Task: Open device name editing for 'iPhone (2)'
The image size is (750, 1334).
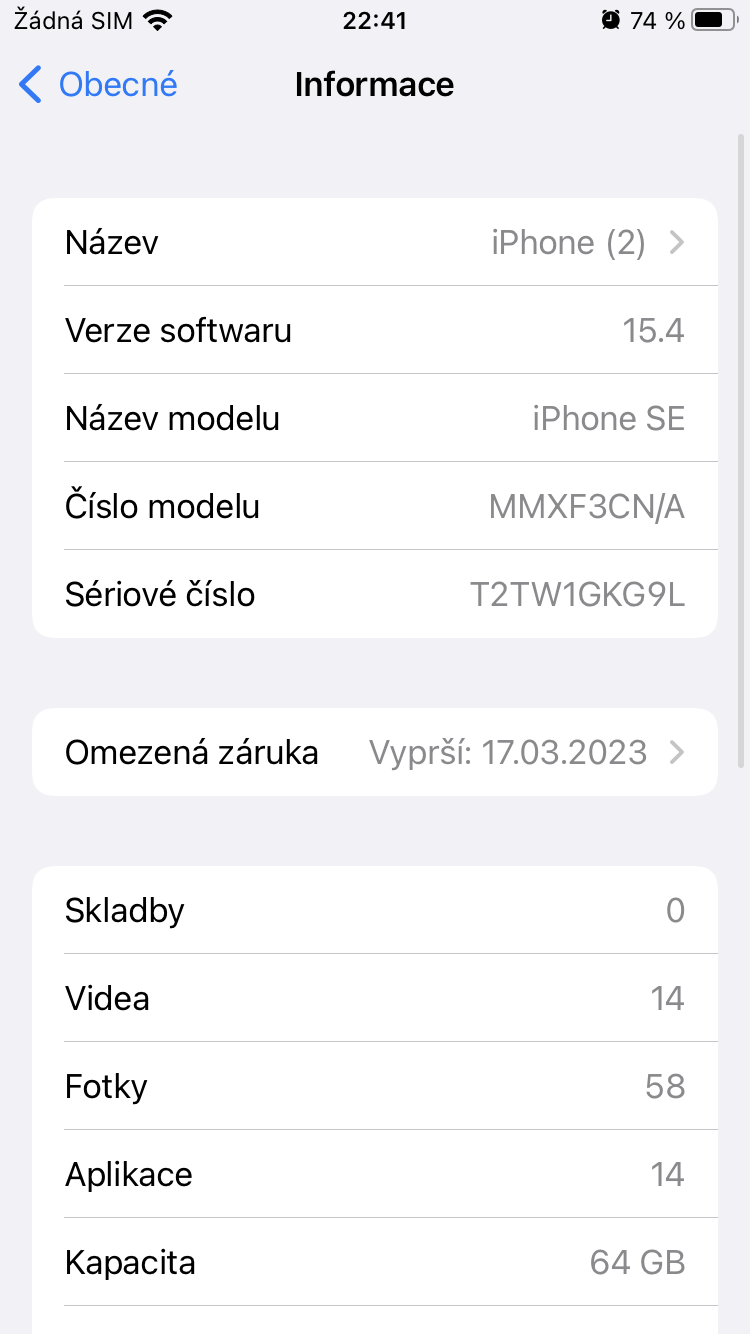Action: click(x=568, y=242)
